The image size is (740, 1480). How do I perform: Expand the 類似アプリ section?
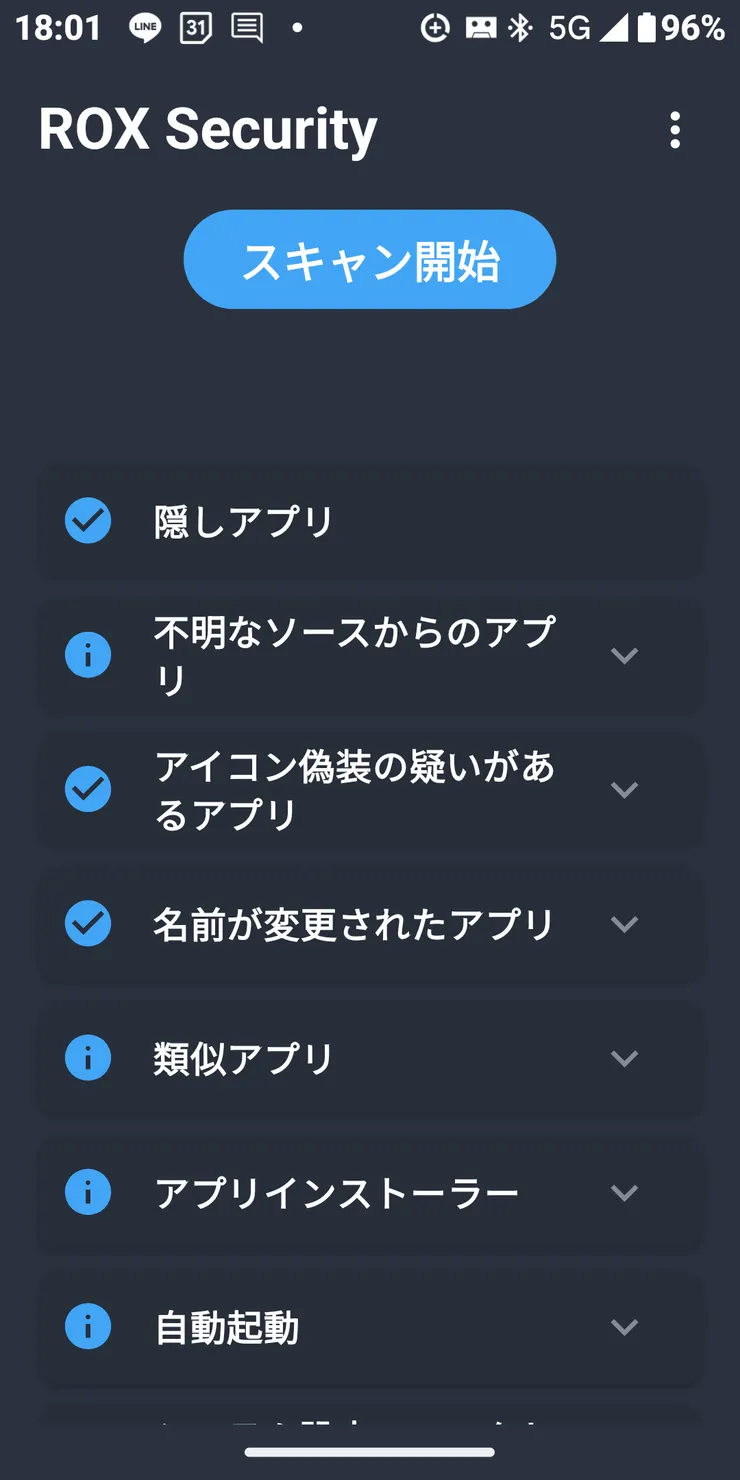[x=624, y=1058]
